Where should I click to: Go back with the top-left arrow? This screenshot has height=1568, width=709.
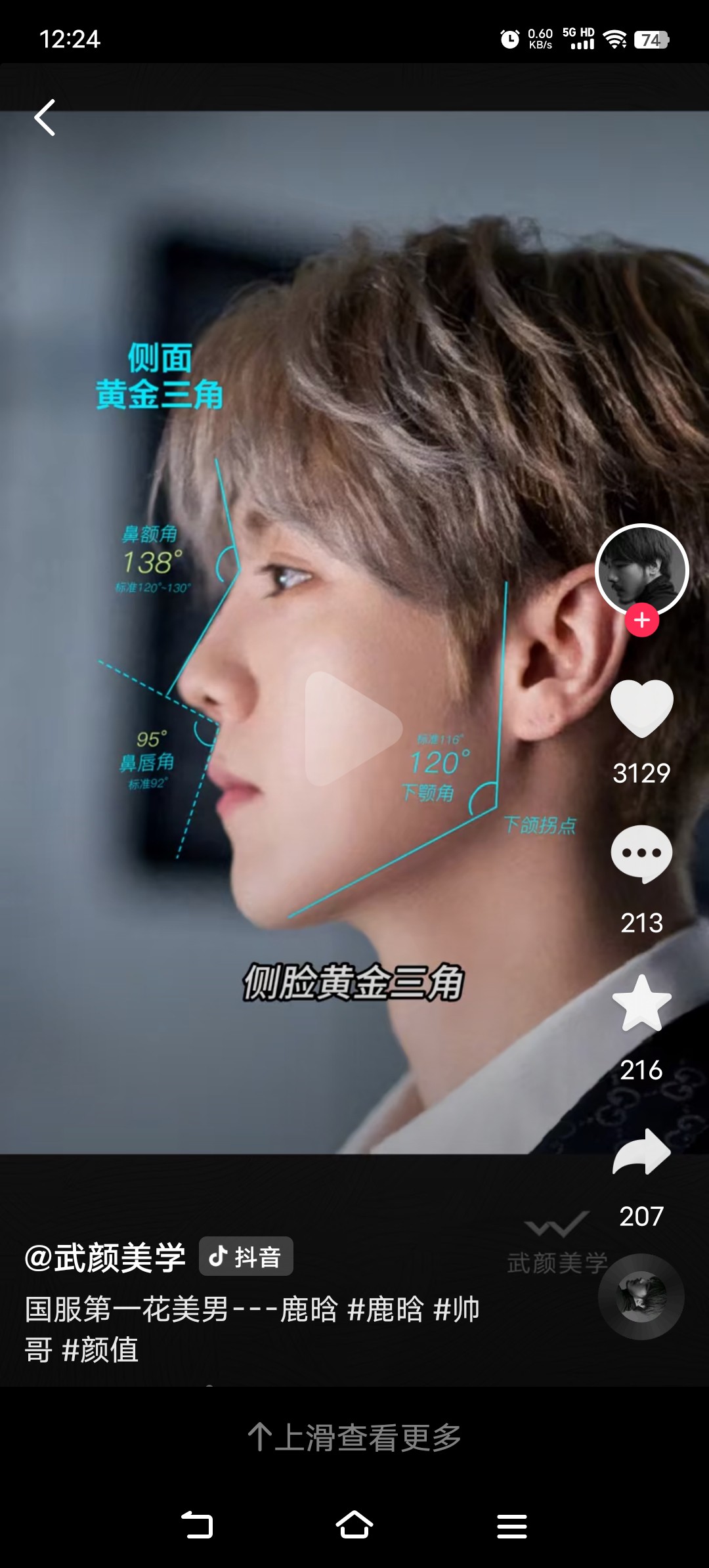click(45, 118)
